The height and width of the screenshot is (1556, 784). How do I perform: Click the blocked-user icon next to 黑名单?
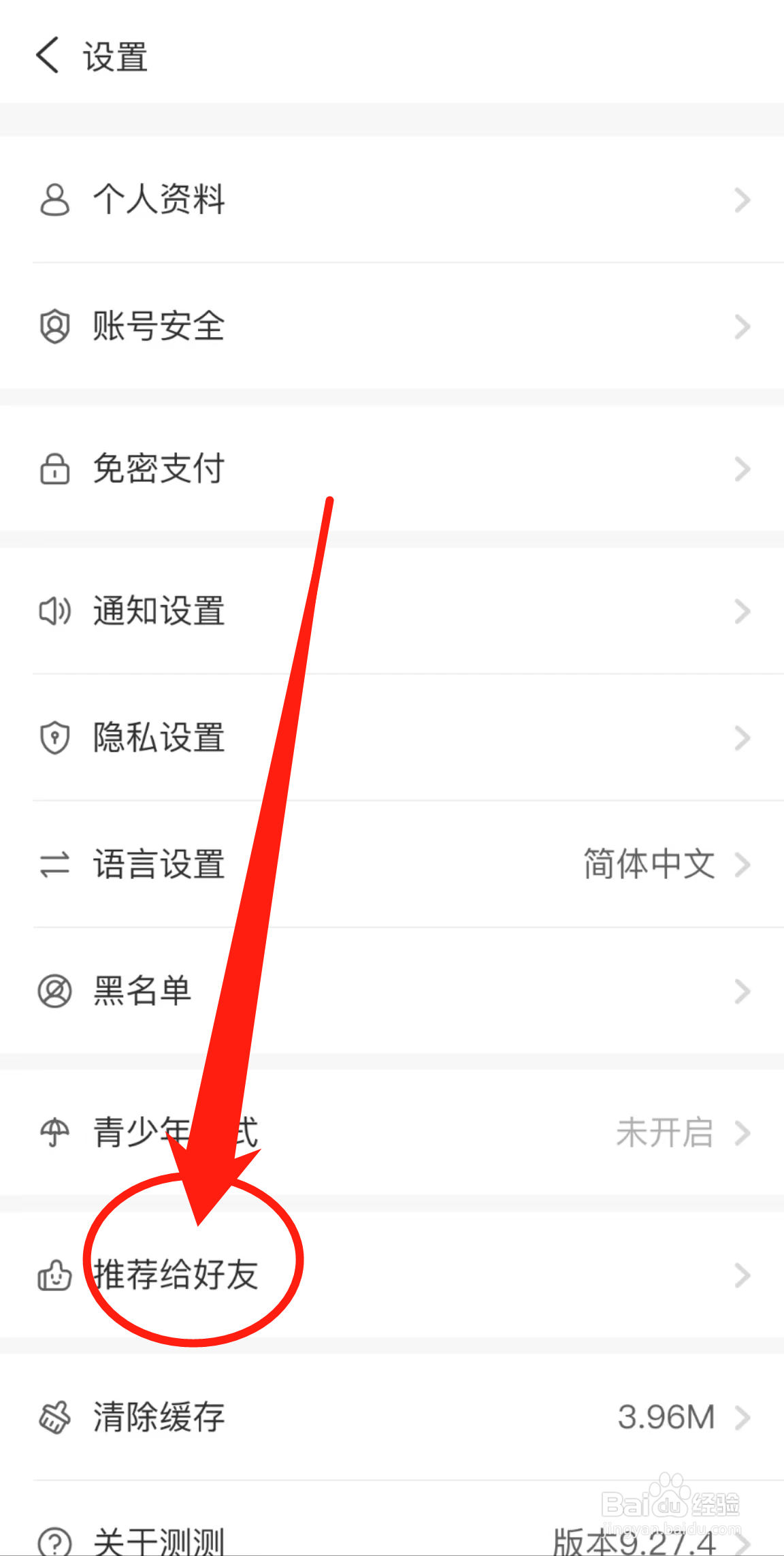point(55,991)
